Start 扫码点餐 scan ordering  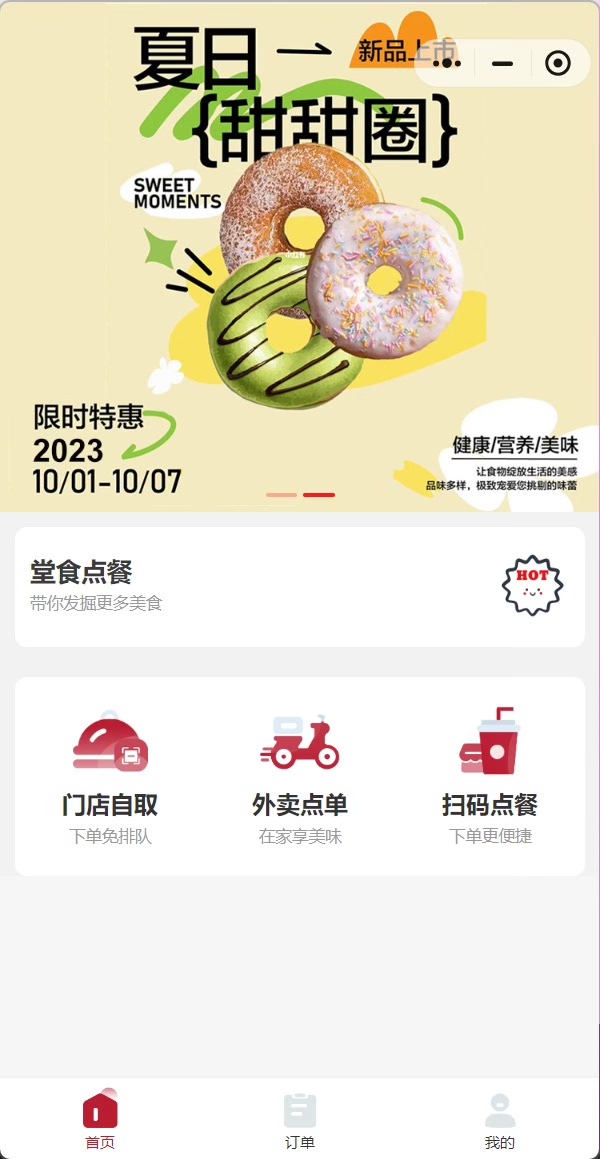pos(490,777)
